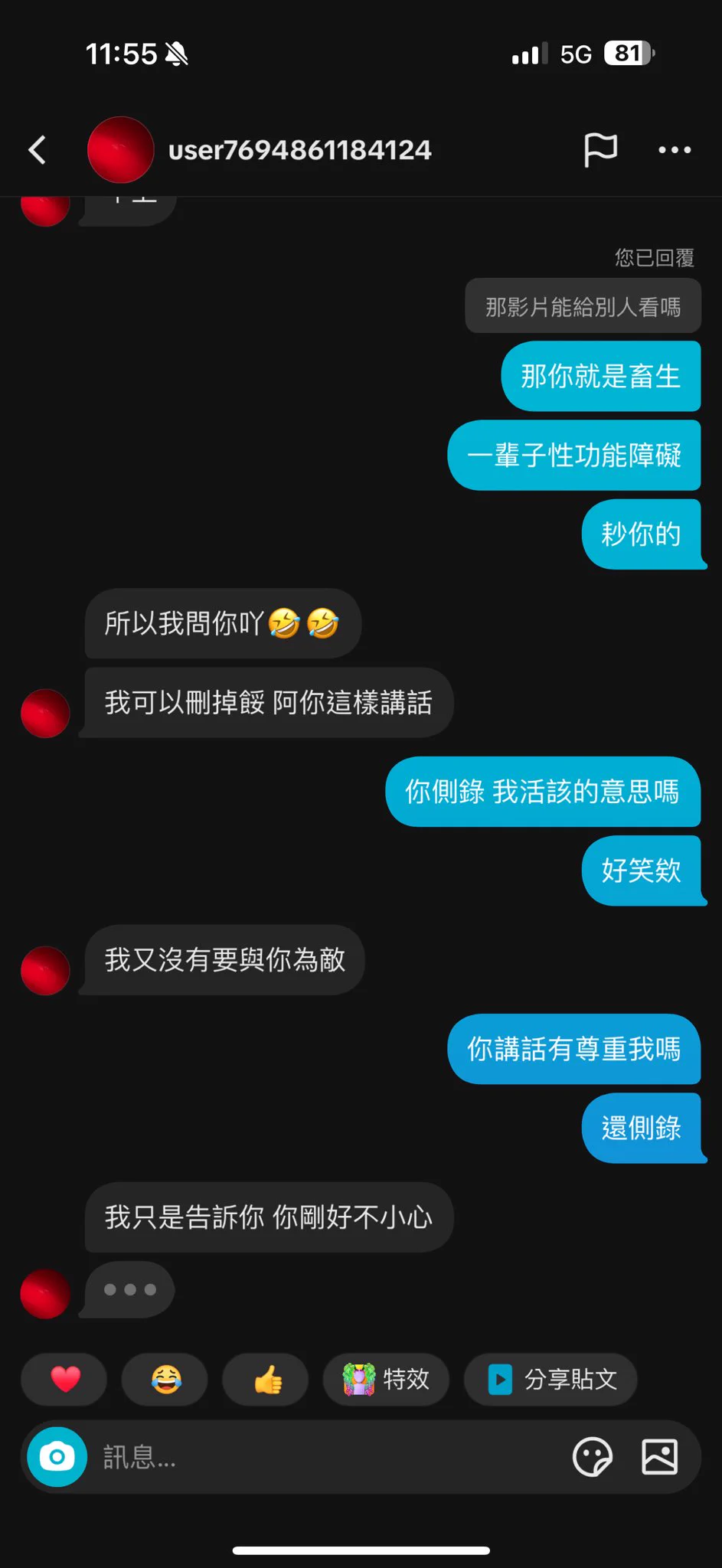This screenshot has width=722, height=1568.
Task: Open the sticker and emoji picker
Action: pyautogui.click(x=592, y=1457)
